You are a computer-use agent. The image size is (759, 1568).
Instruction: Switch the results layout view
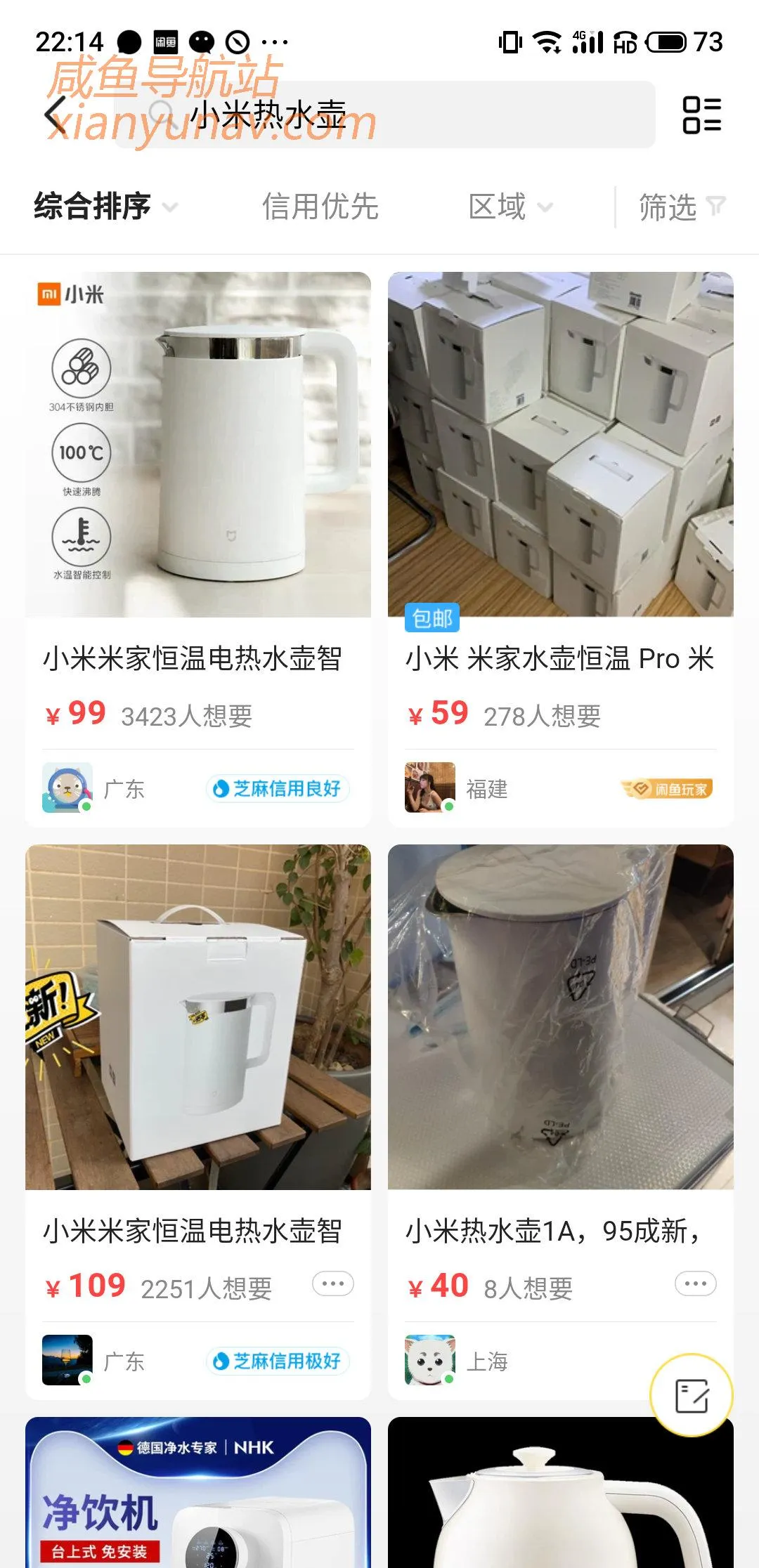[701, 115]
